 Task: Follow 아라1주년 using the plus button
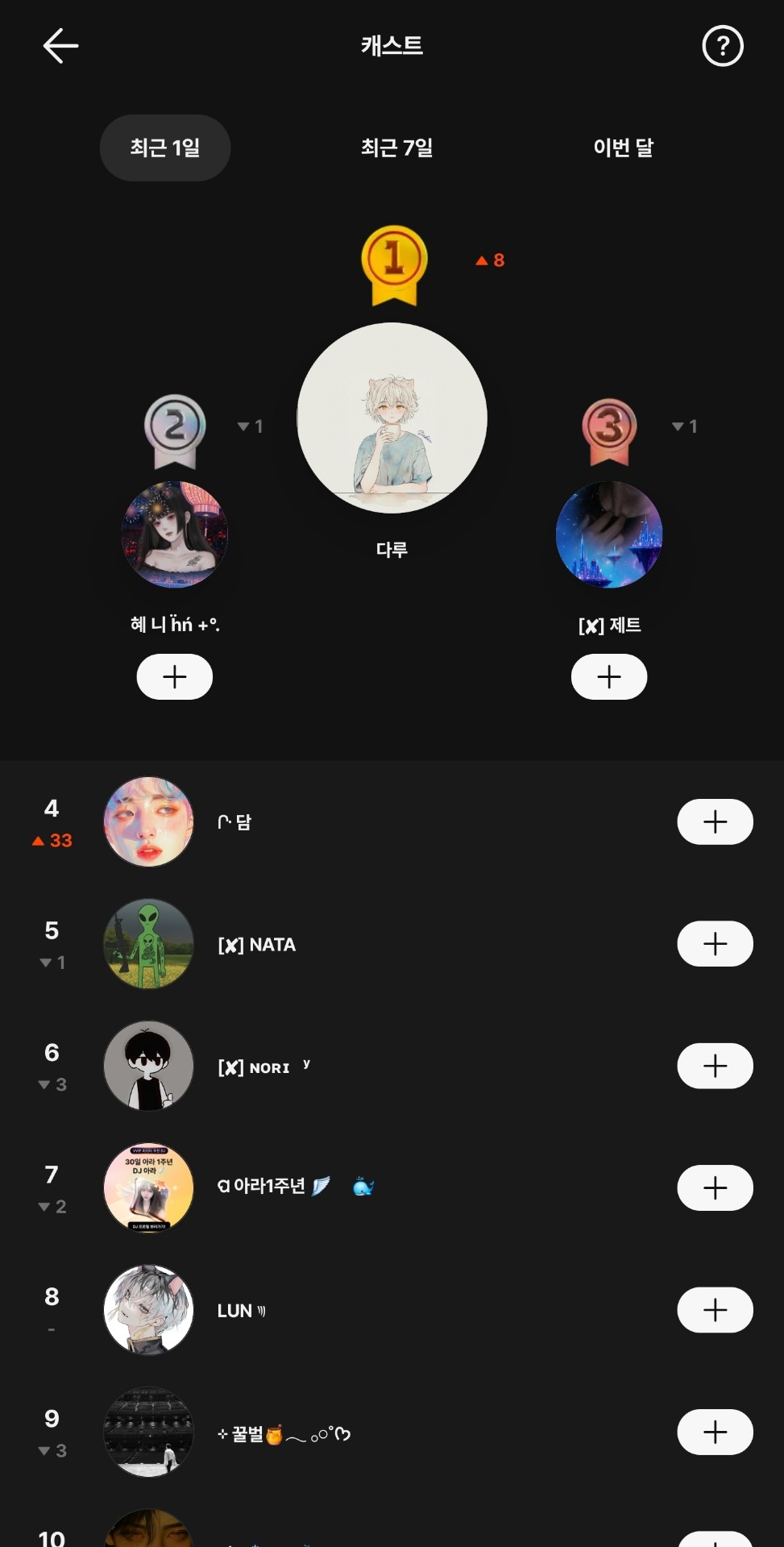click(715, 1187)
